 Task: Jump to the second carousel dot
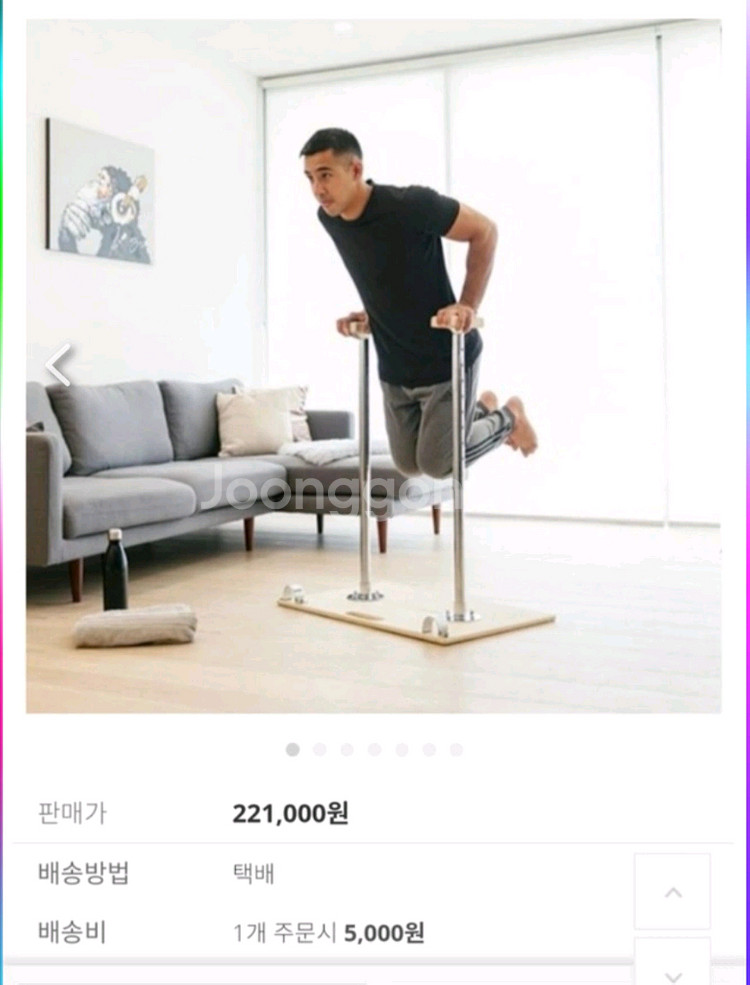click(x=319, y=749)
